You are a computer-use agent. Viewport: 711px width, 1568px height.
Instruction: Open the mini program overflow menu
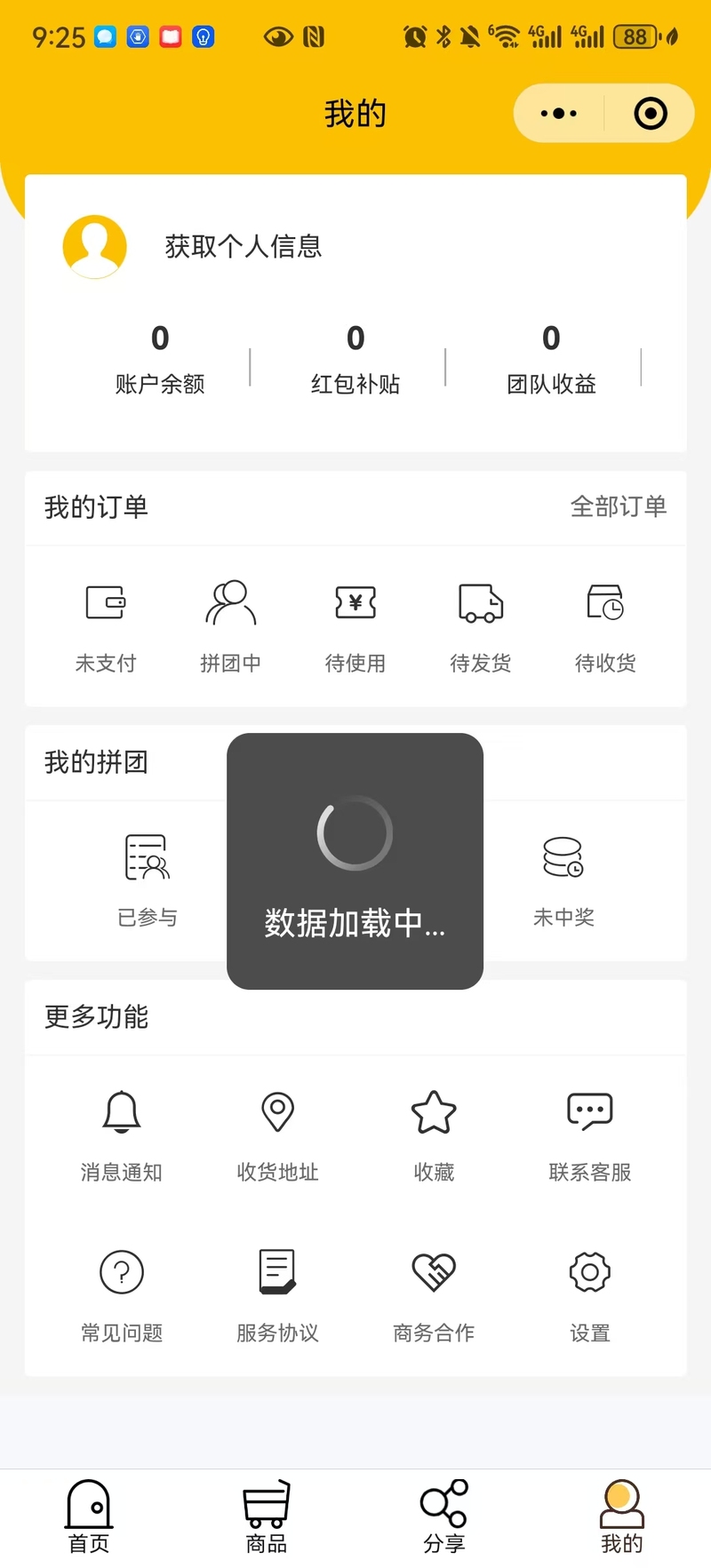pos(559,114)
